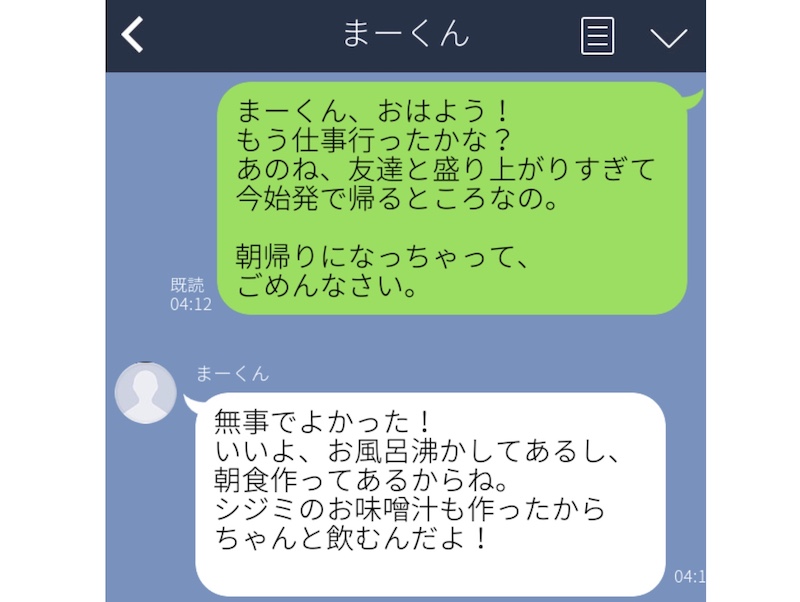Viewport: 800px width, 602px height.
Task: Go back to the chat list
Action: (x=133, y=36)
